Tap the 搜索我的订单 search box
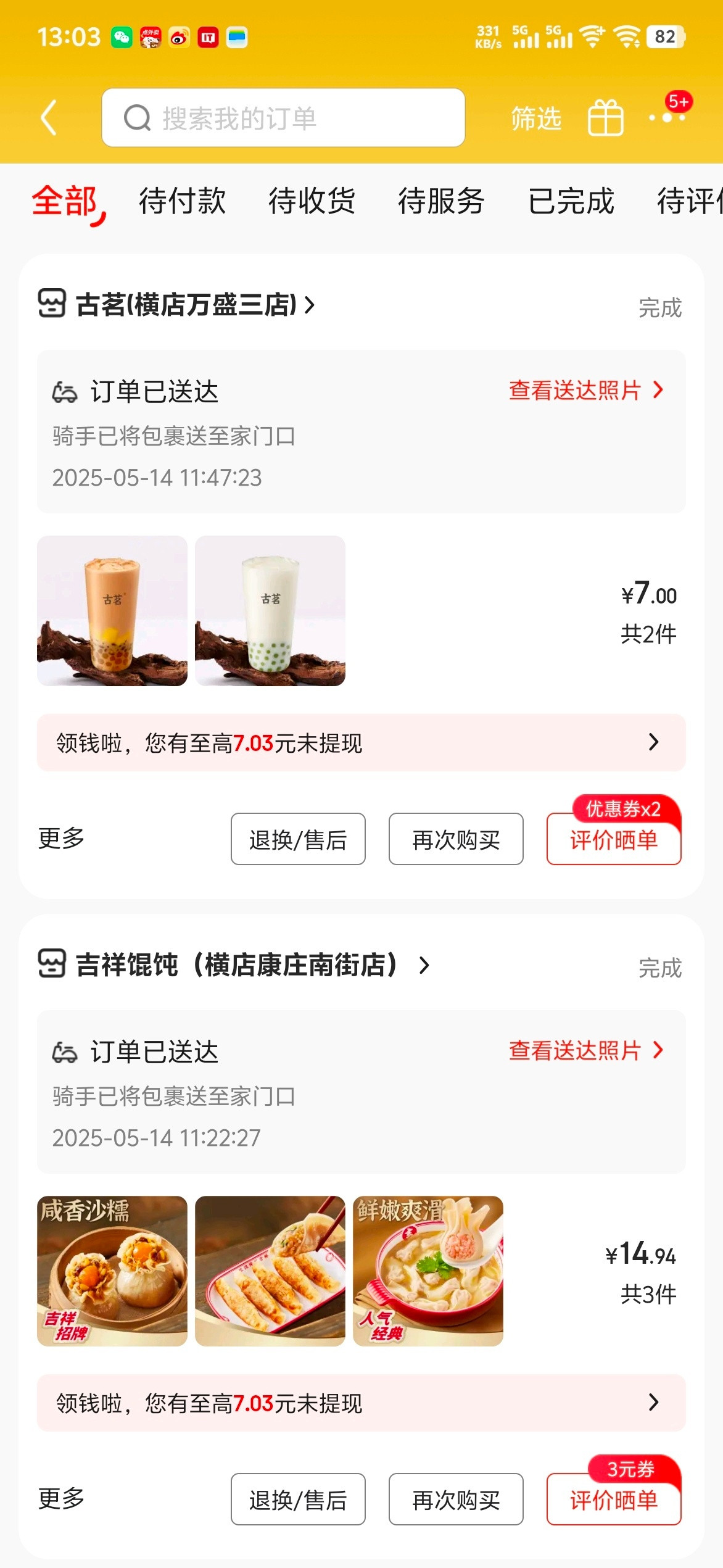This screenshot has width=723, height=1568. [x=283, y=117]
